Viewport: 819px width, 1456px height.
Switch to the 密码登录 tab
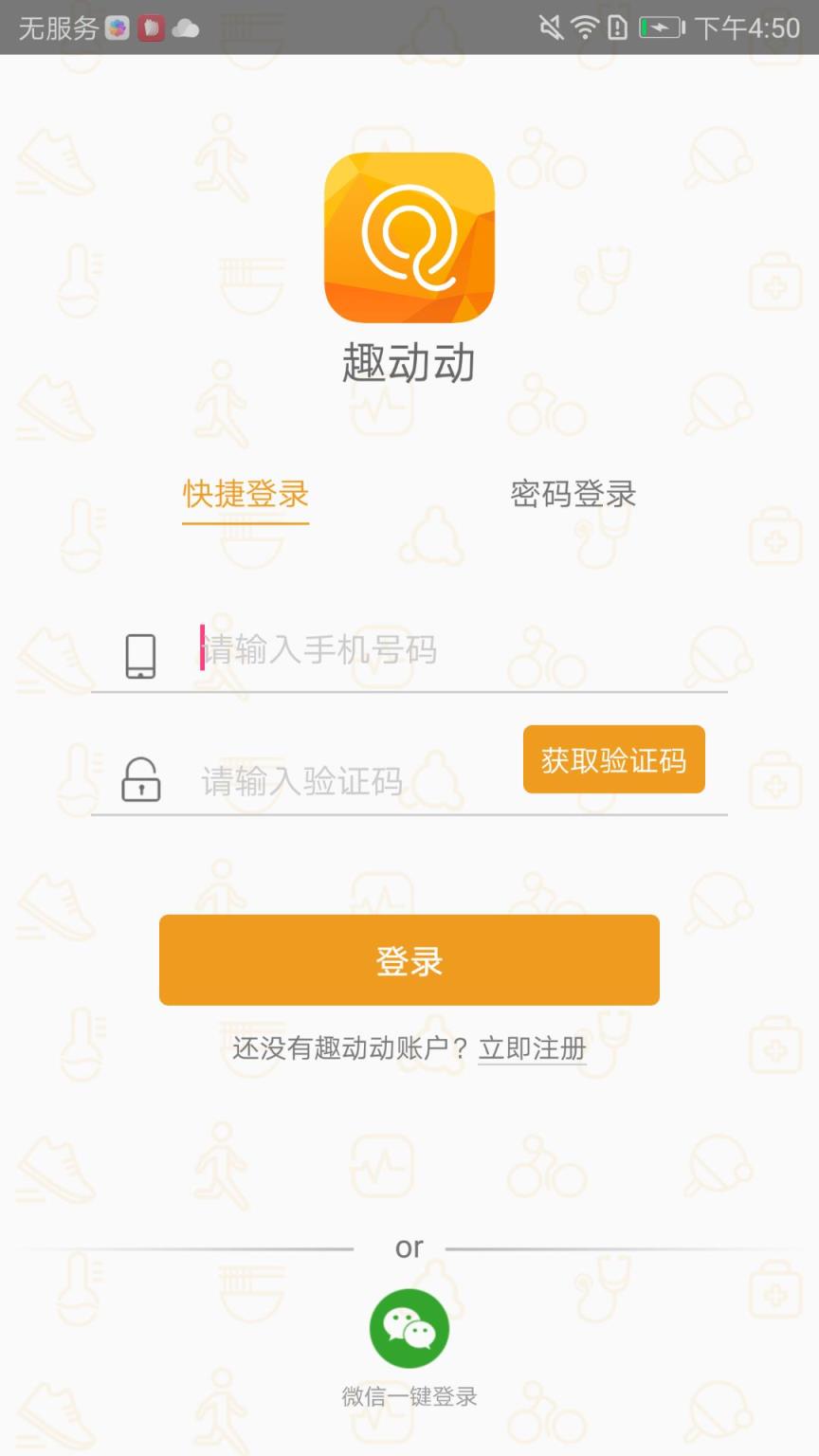[573, 495]
